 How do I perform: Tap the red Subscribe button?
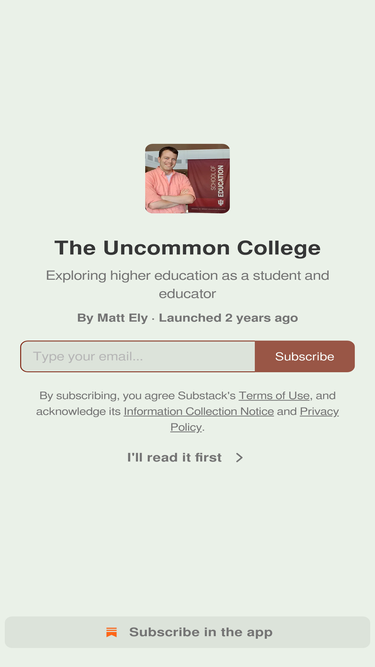[x=305, y=356]
